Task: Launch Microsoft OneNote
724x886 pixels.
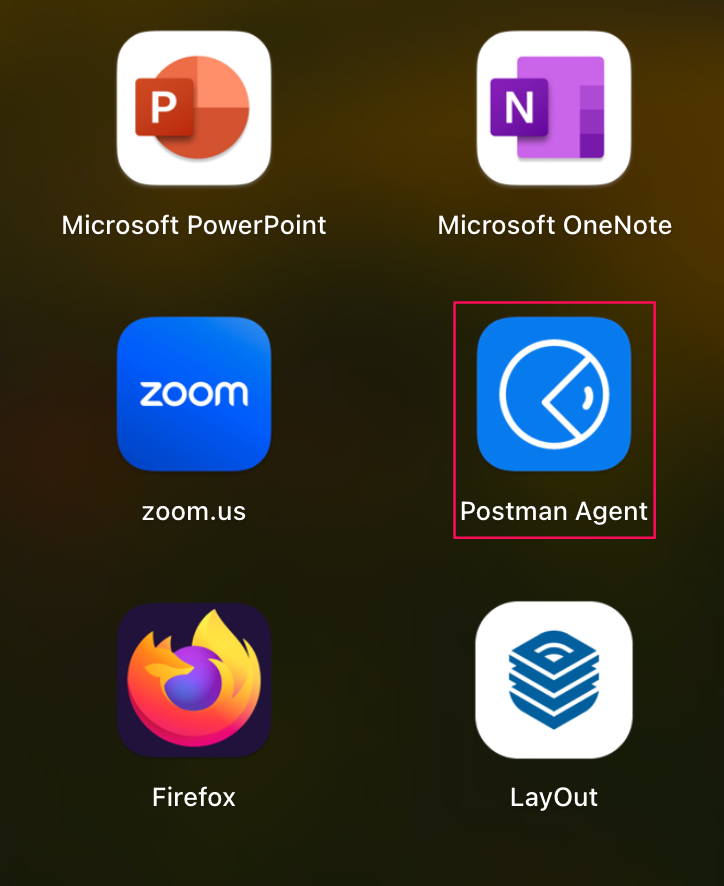Action: point(554,108)
